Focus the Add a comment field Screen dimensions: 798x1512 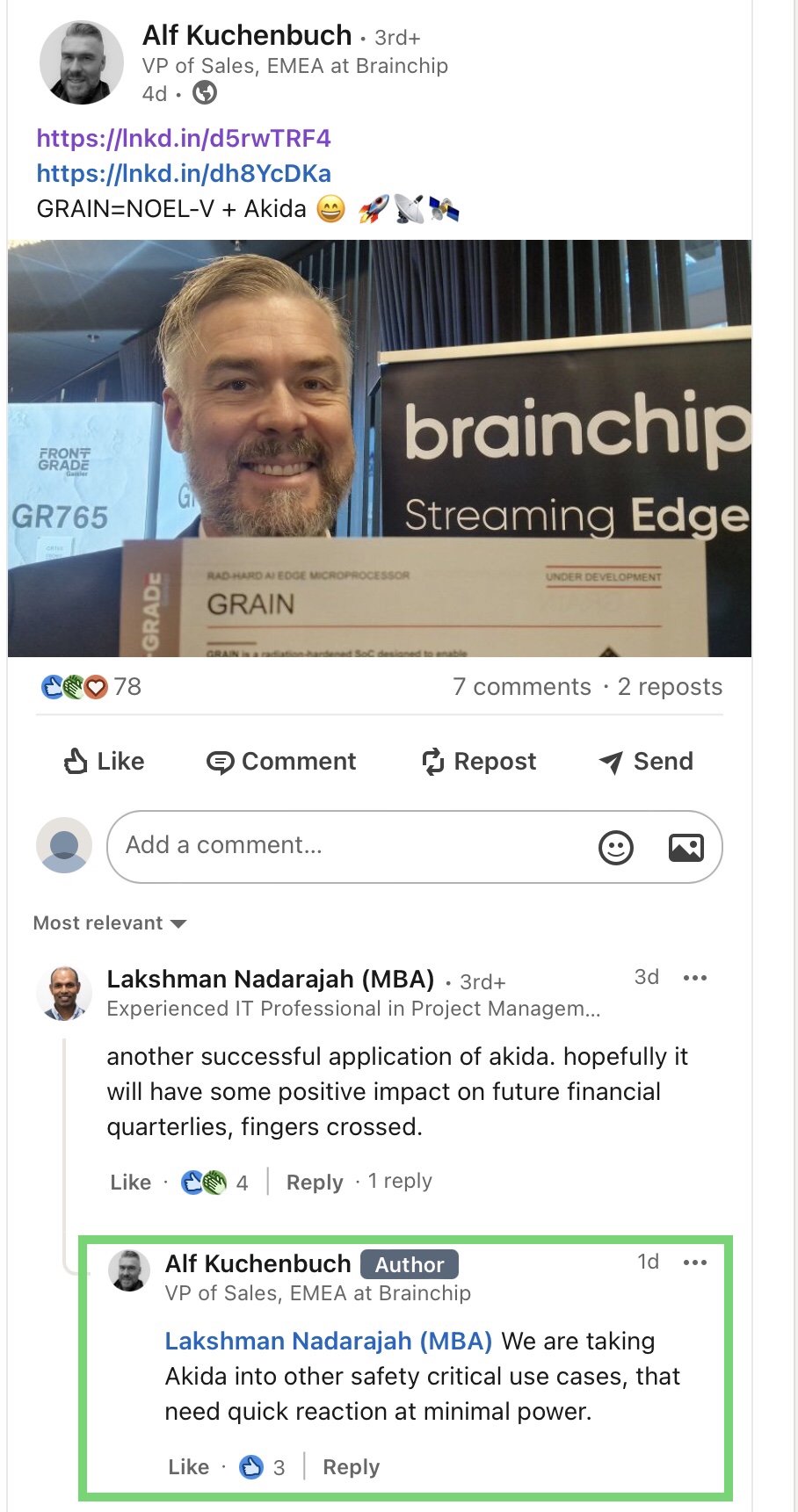pyautogui.click(x=352, y=846)
